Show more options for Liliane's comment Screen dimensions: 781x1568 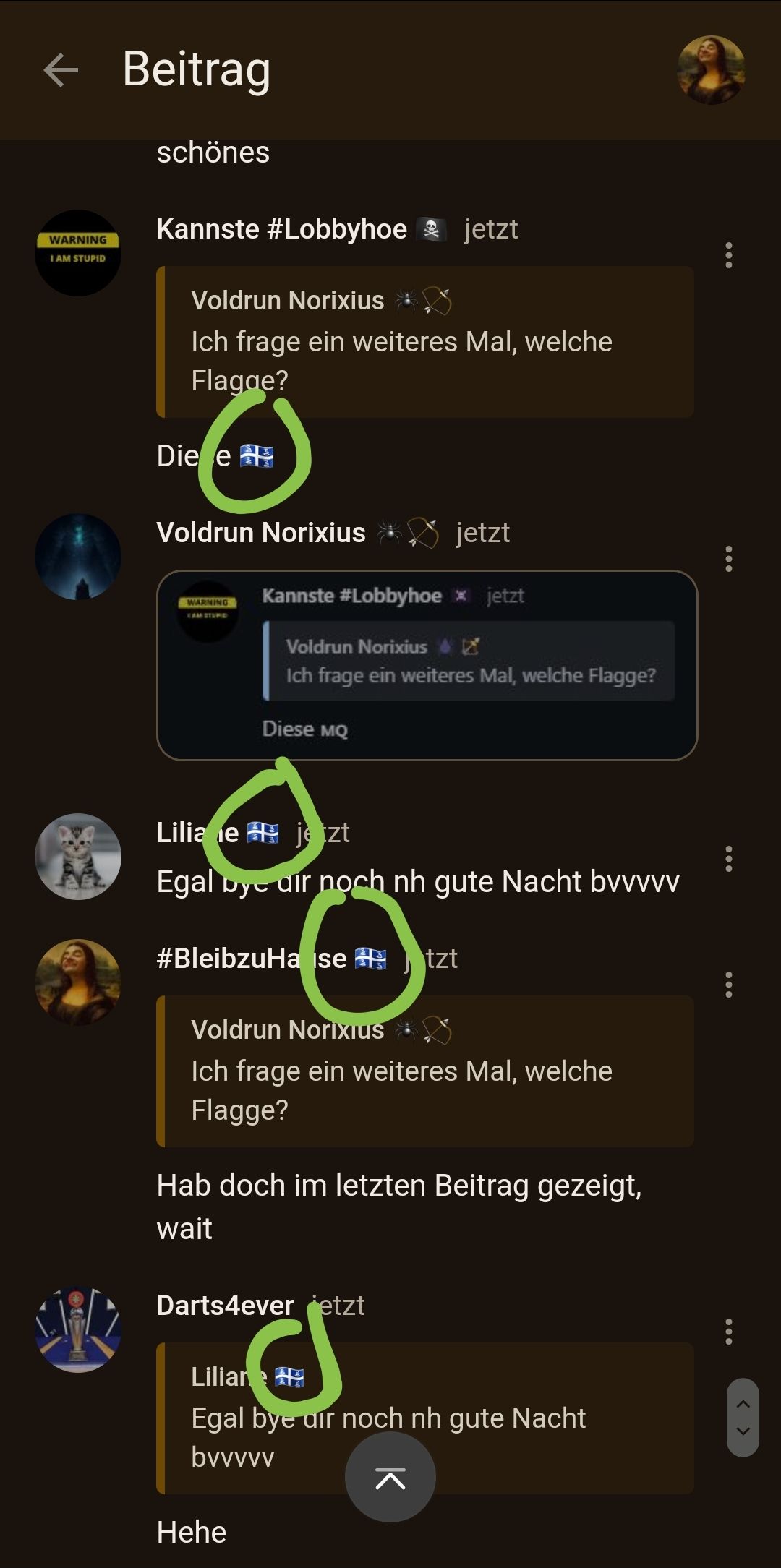click(728, 859)
